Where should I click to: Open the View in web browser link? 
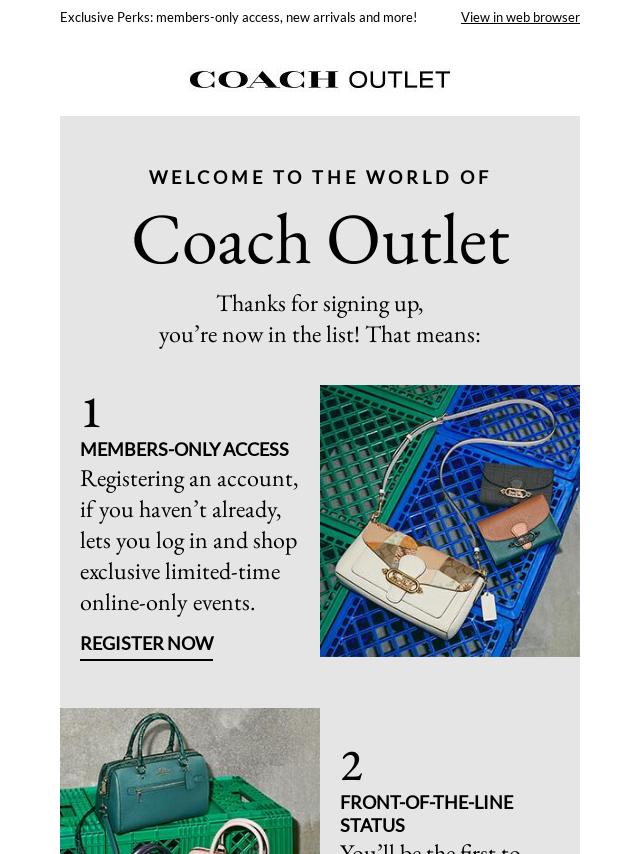520,18
